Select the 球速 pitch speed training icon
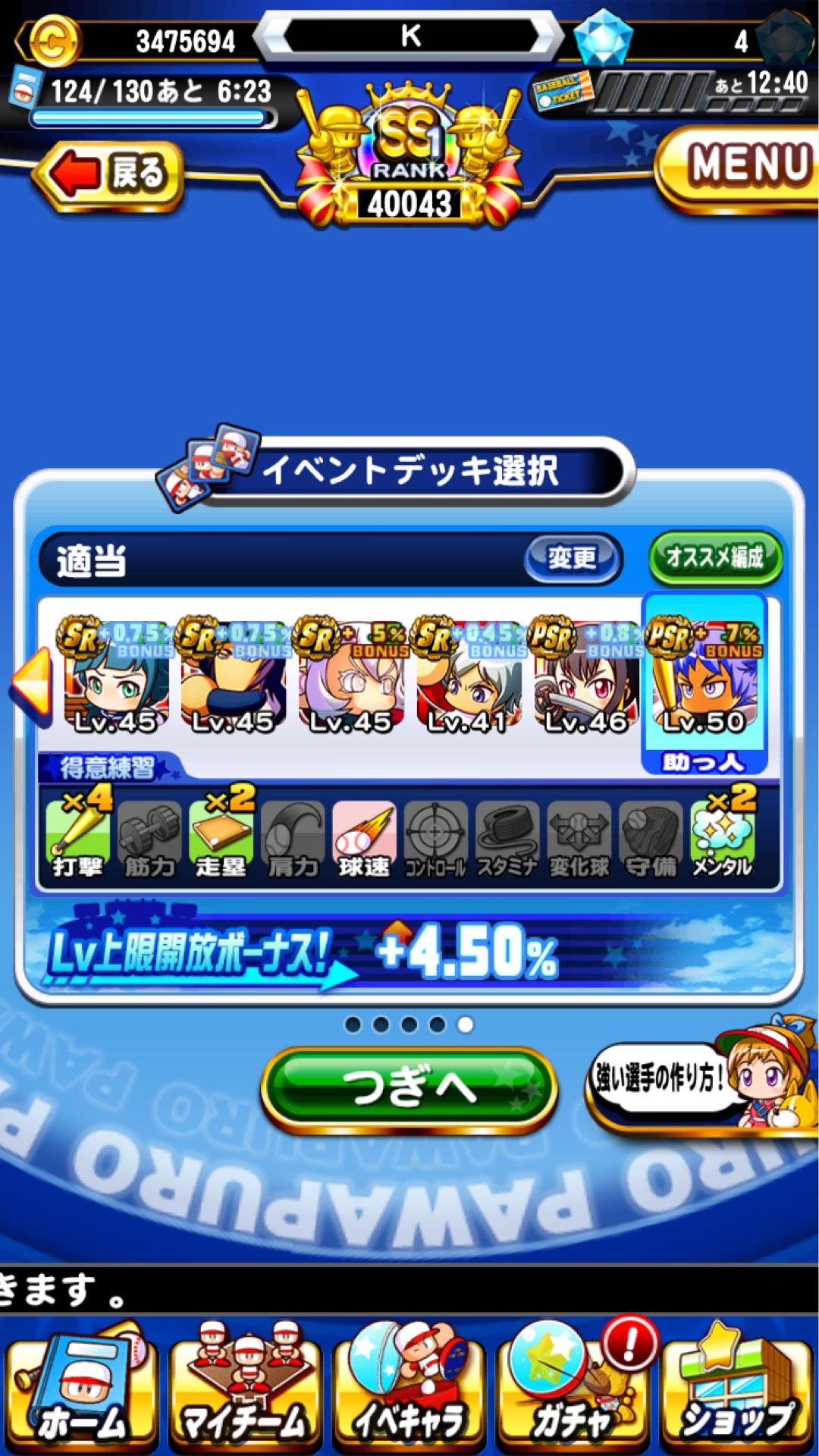819x1456 pixels. pos(361,838)
